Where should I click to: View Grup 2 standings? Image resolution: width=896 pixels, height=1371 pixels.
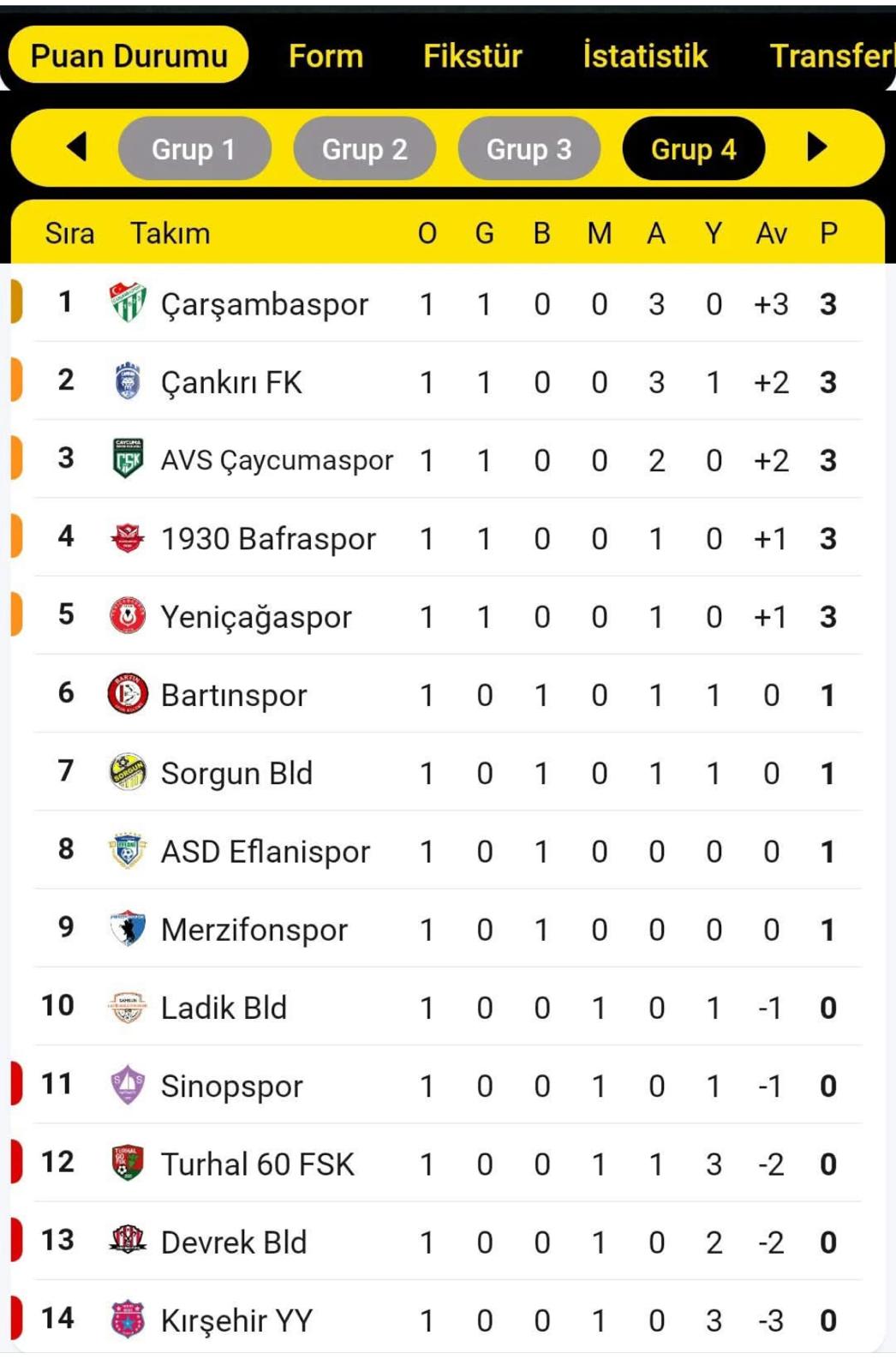point(364,149)
